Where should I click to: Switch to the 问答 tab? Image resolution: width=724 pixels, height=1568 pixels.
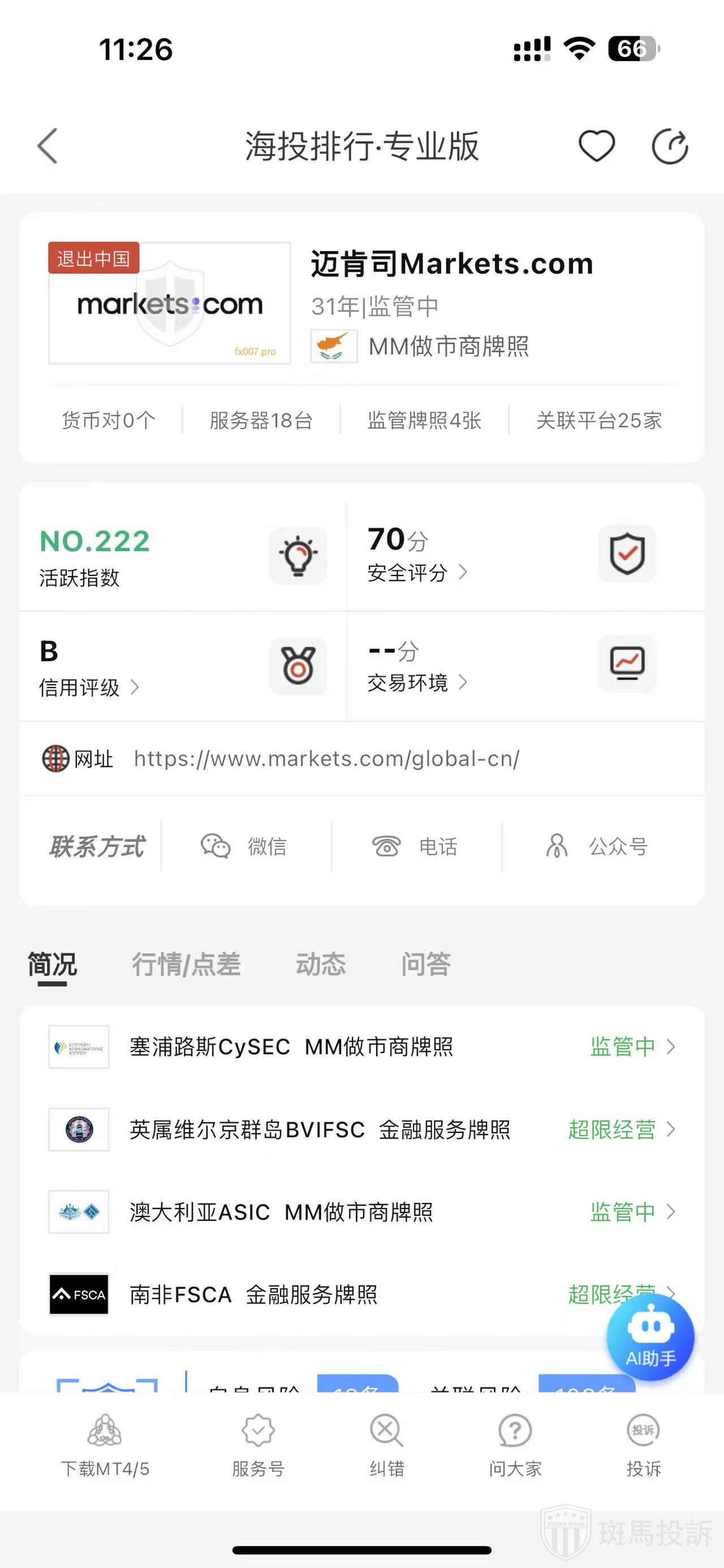pos(425,965)
